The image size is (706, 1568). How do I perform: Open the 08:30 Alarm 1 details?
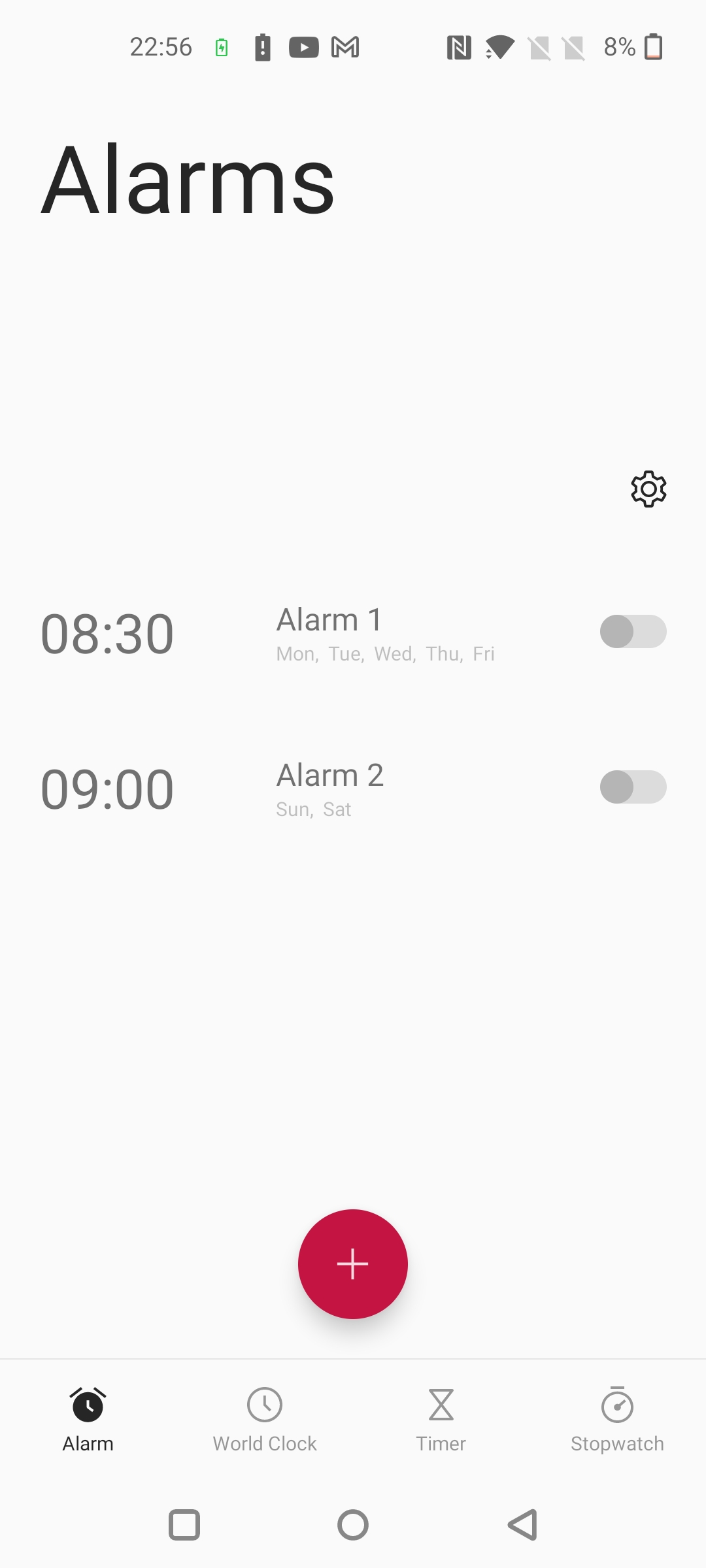(353, 634)
